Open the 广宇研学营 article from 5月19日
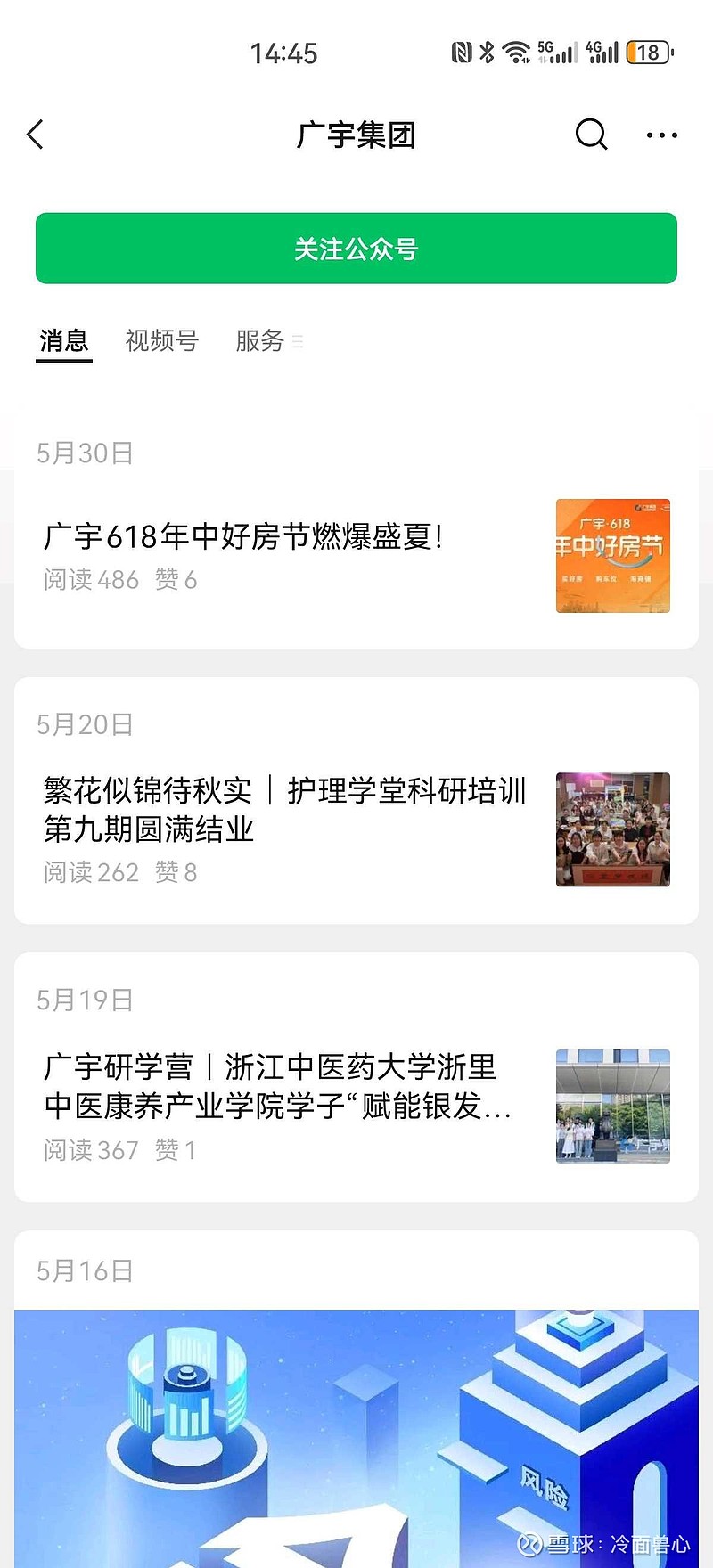The height and width of the screenshot is (1568, 713). (x=278, y=1086)
